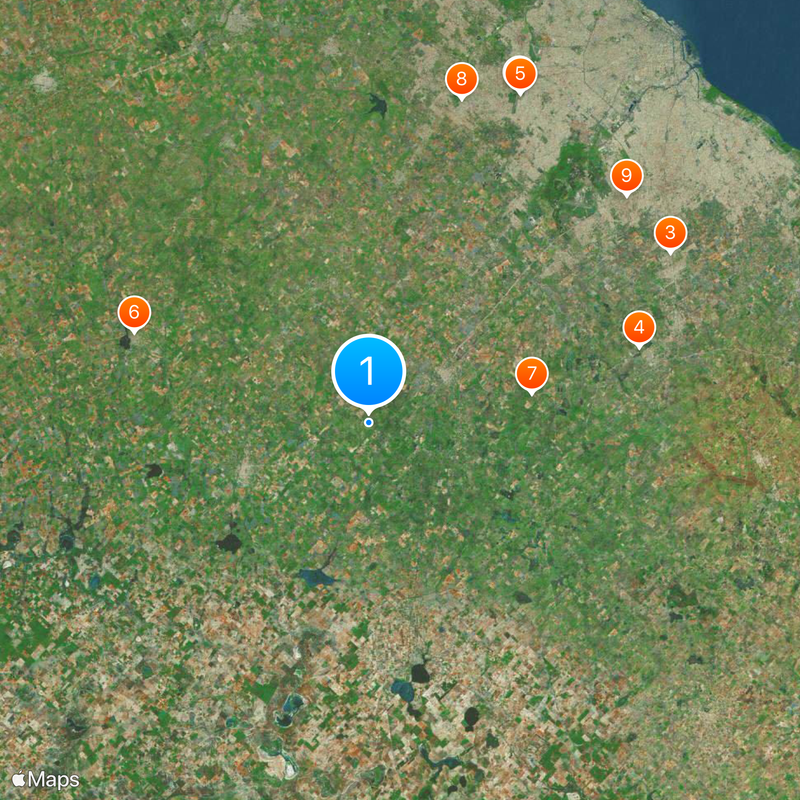Tap the orange map pin numbered 9
This screenshot has height=800, width=800.
click(626, 176)
